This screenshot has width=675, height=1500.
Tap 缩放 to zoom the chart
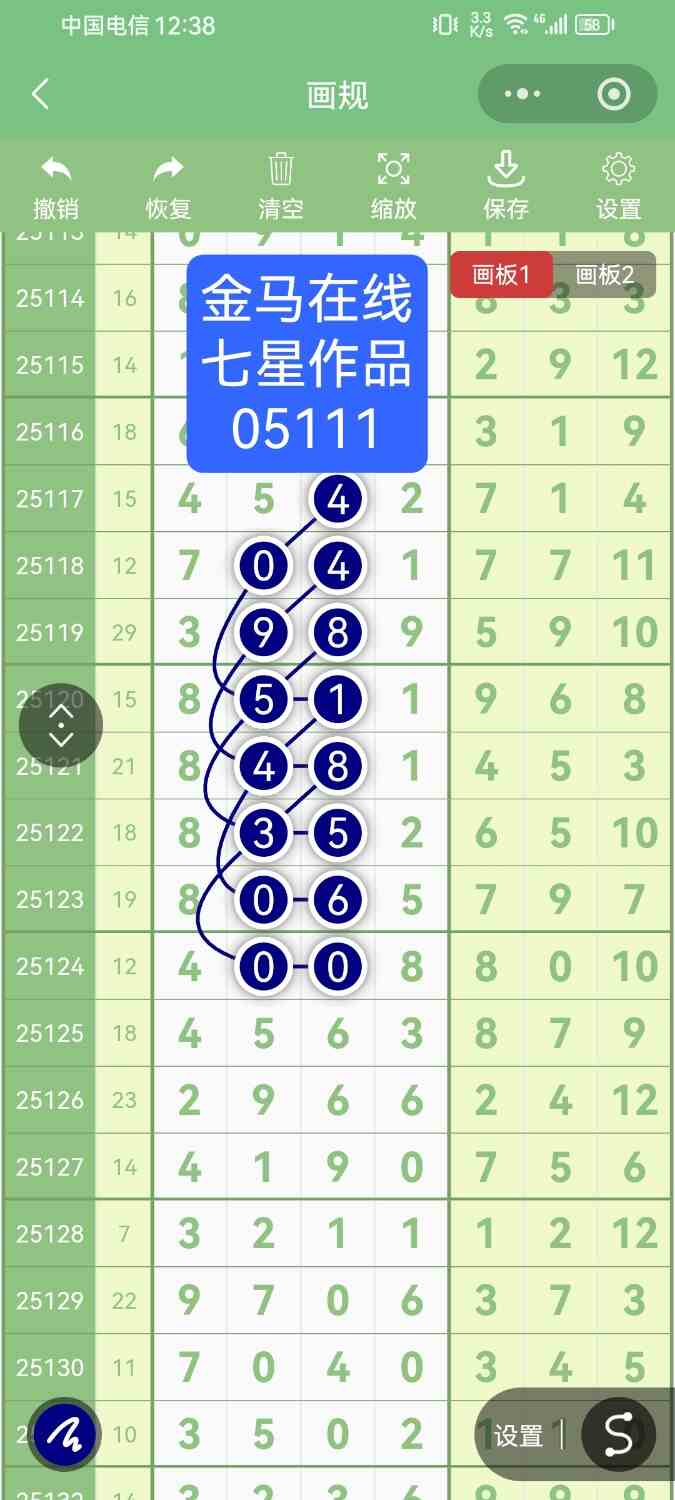click(x=393, y=186)
